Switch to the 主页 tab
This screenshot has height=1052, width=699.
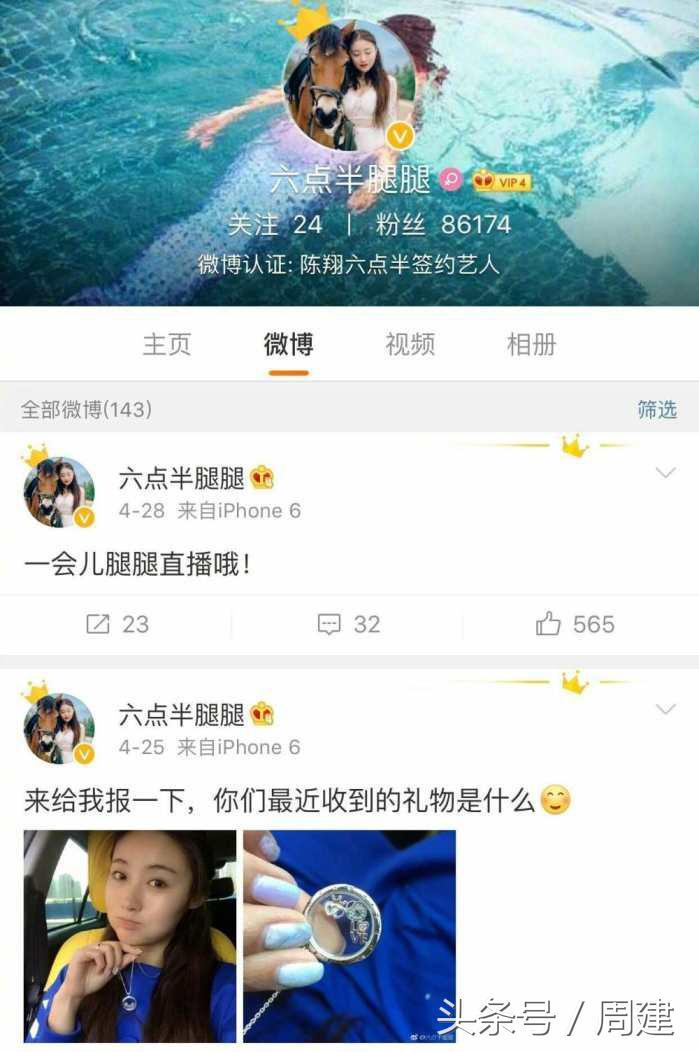[x=167, y=345]
